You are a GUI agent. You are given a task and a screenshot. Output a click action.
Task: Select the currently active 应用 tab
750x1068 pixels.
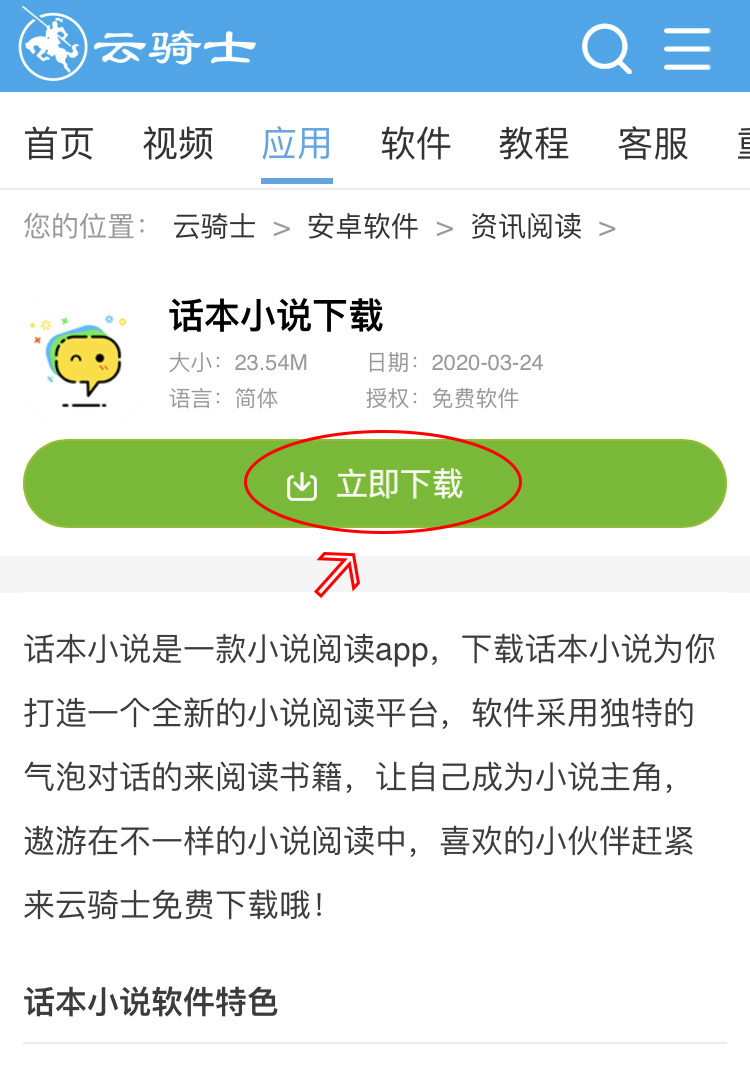pos(297,145)
